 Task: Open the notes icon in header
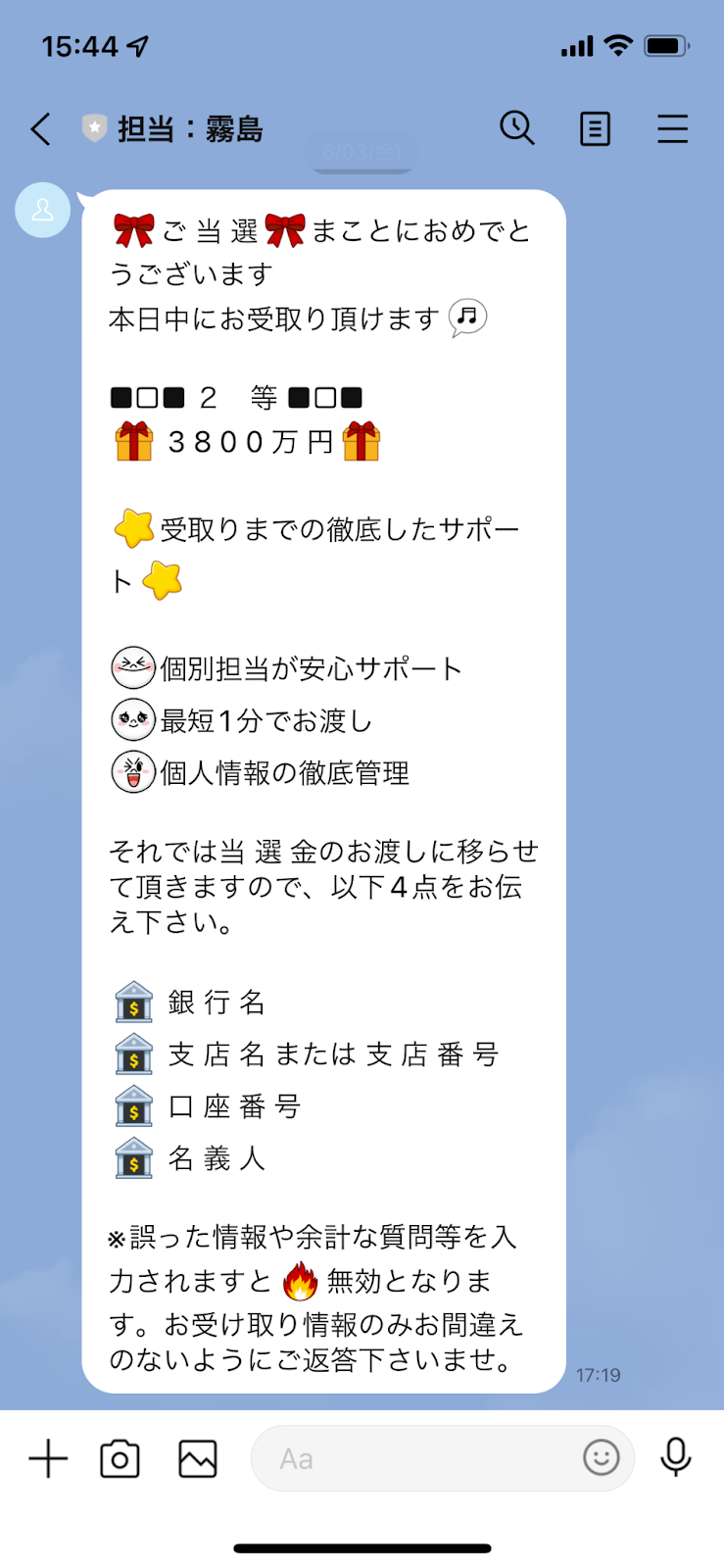[x=595, y=129]
